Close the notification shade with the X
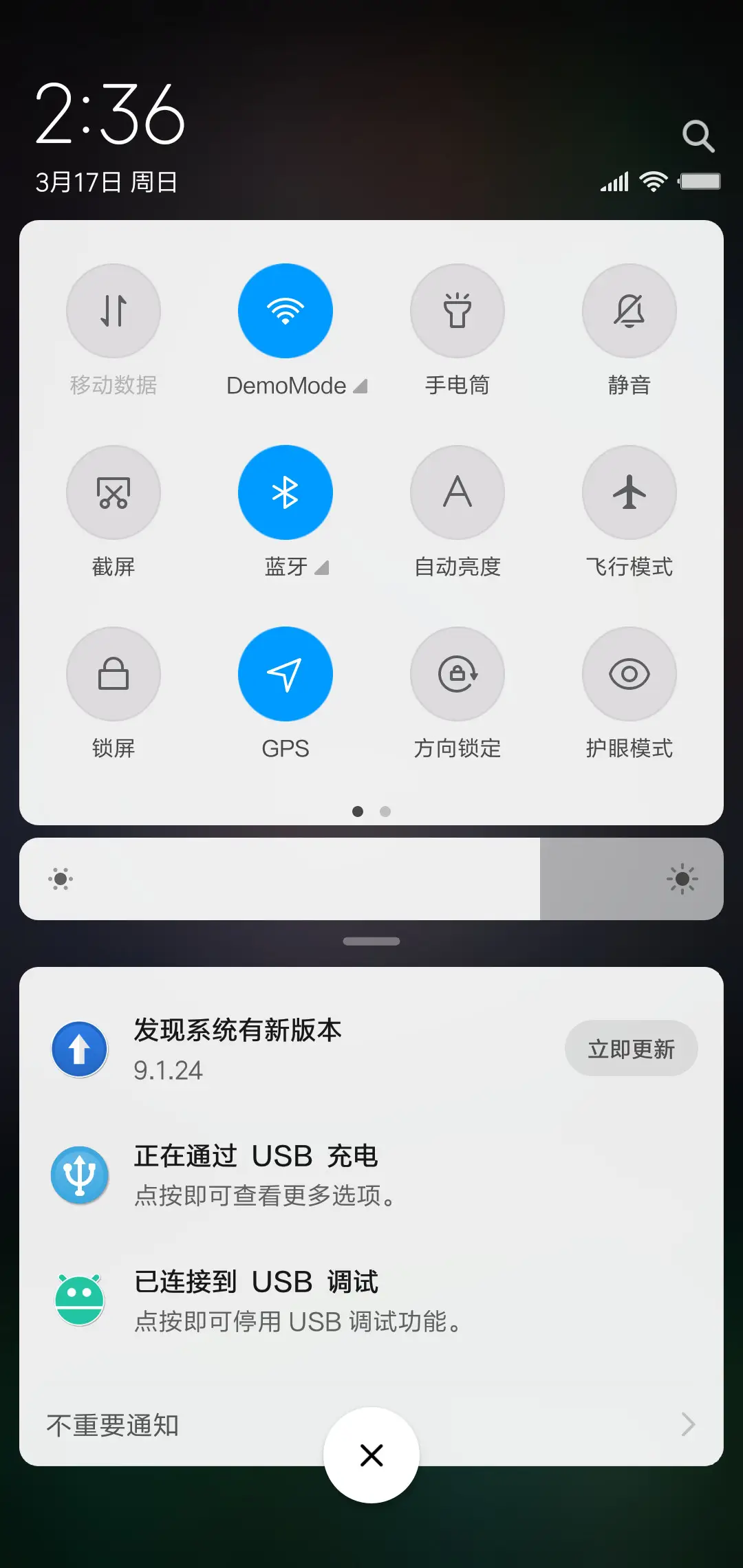The width and height of the screenshot is (743, 1568). (371, 1455)
